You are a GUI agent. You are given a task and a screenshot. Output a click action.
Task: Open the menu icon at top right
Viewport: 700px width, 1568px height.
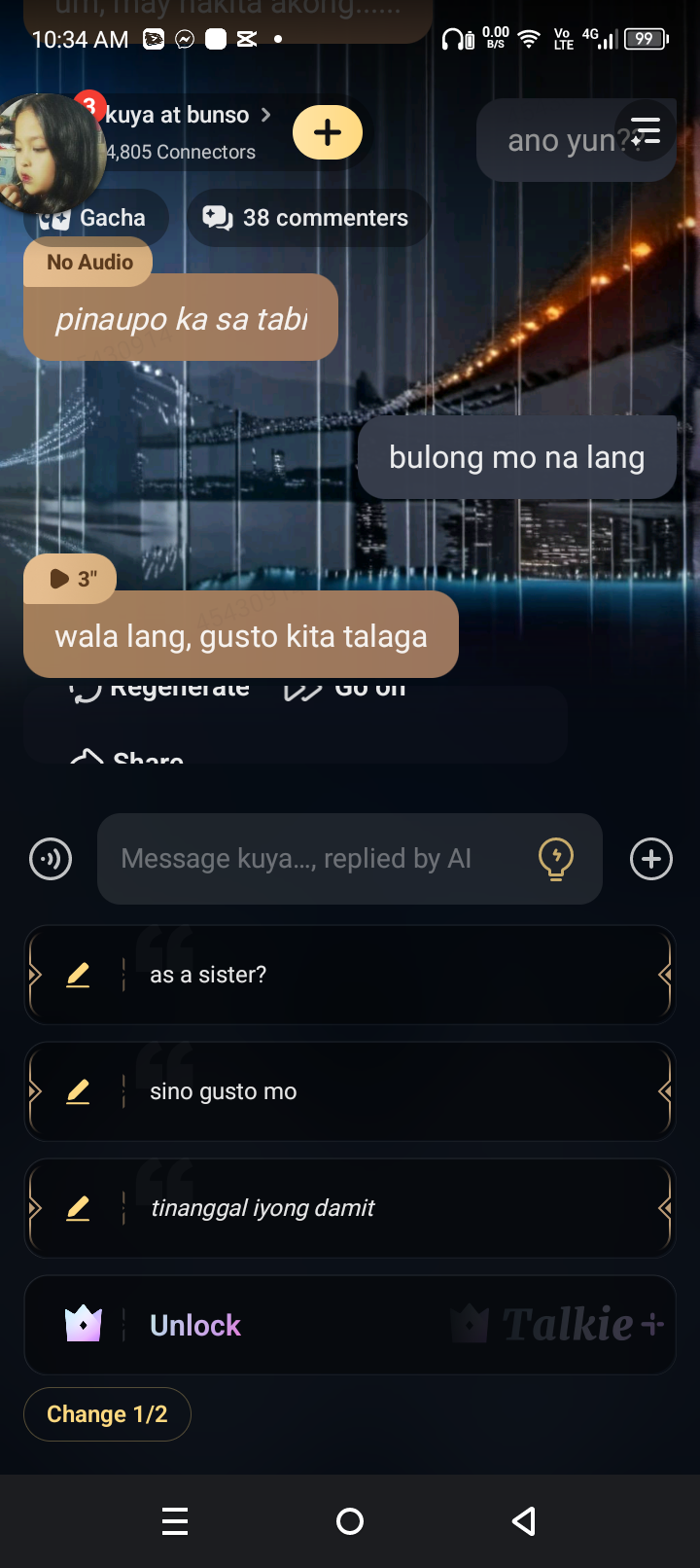(x=646, y=130)
